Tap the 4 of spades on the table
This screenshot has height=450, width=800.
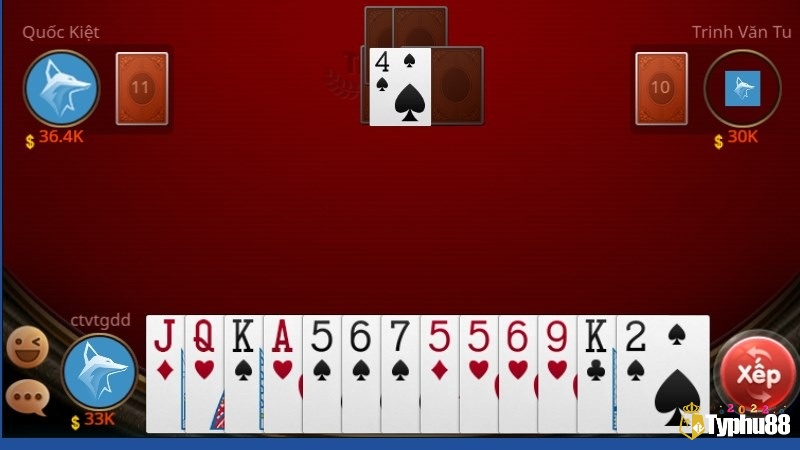click(x=400, y=88)
